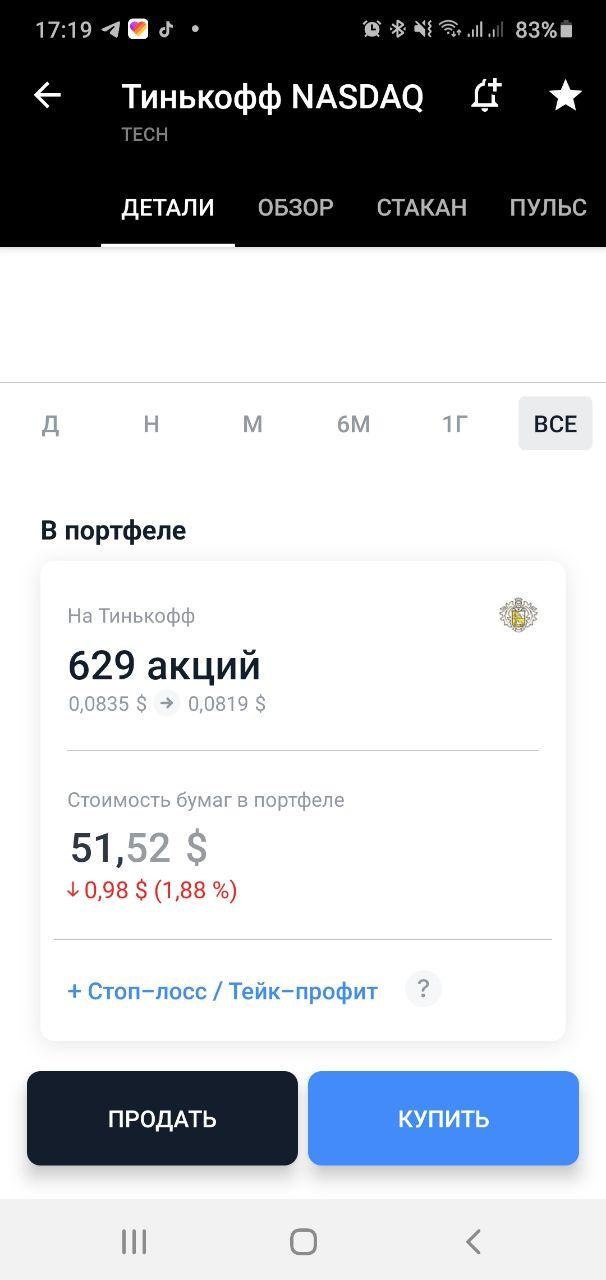Select the ДЕТАЛИ tab
This screenshot has height=1280, width=606.
[x=168, y=207]
